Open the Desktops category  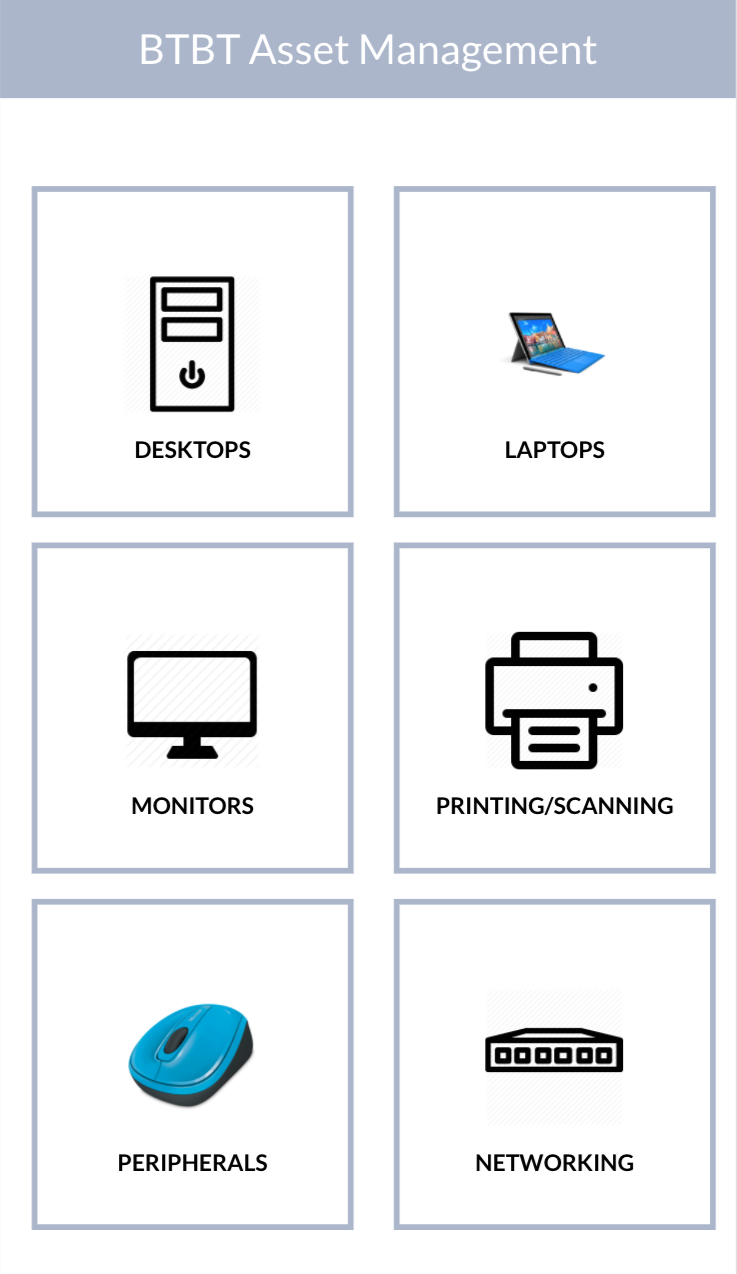pyautogui.click(x=192, y=352)
